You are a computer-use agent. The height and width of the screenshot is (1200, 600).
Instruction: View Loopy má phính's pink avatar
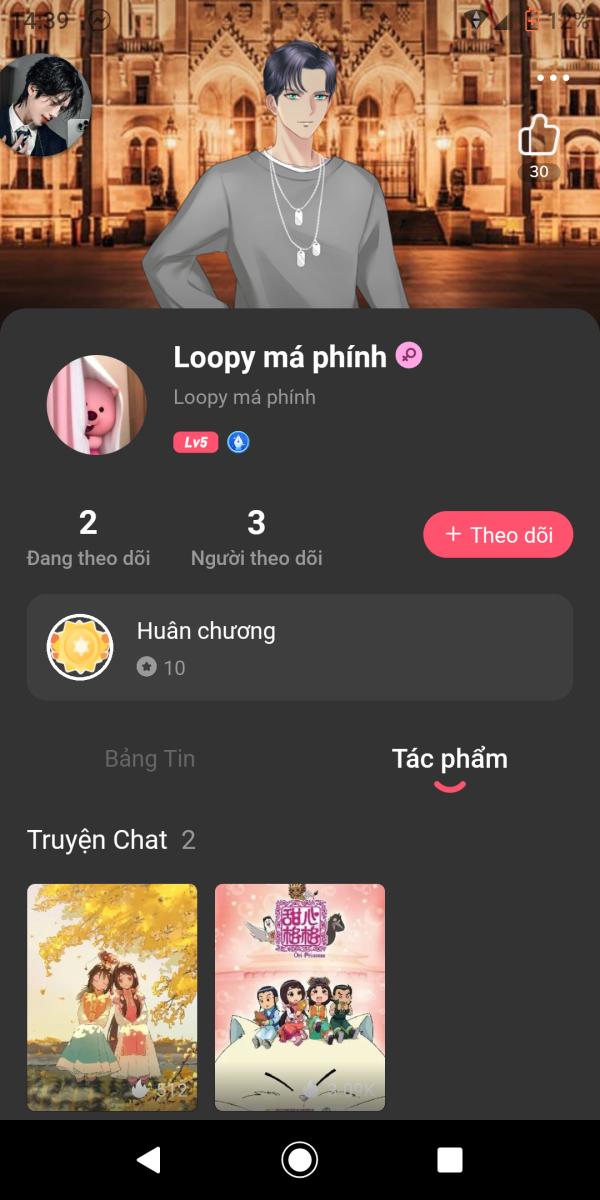pyautogui.click(x=97, y=405)
